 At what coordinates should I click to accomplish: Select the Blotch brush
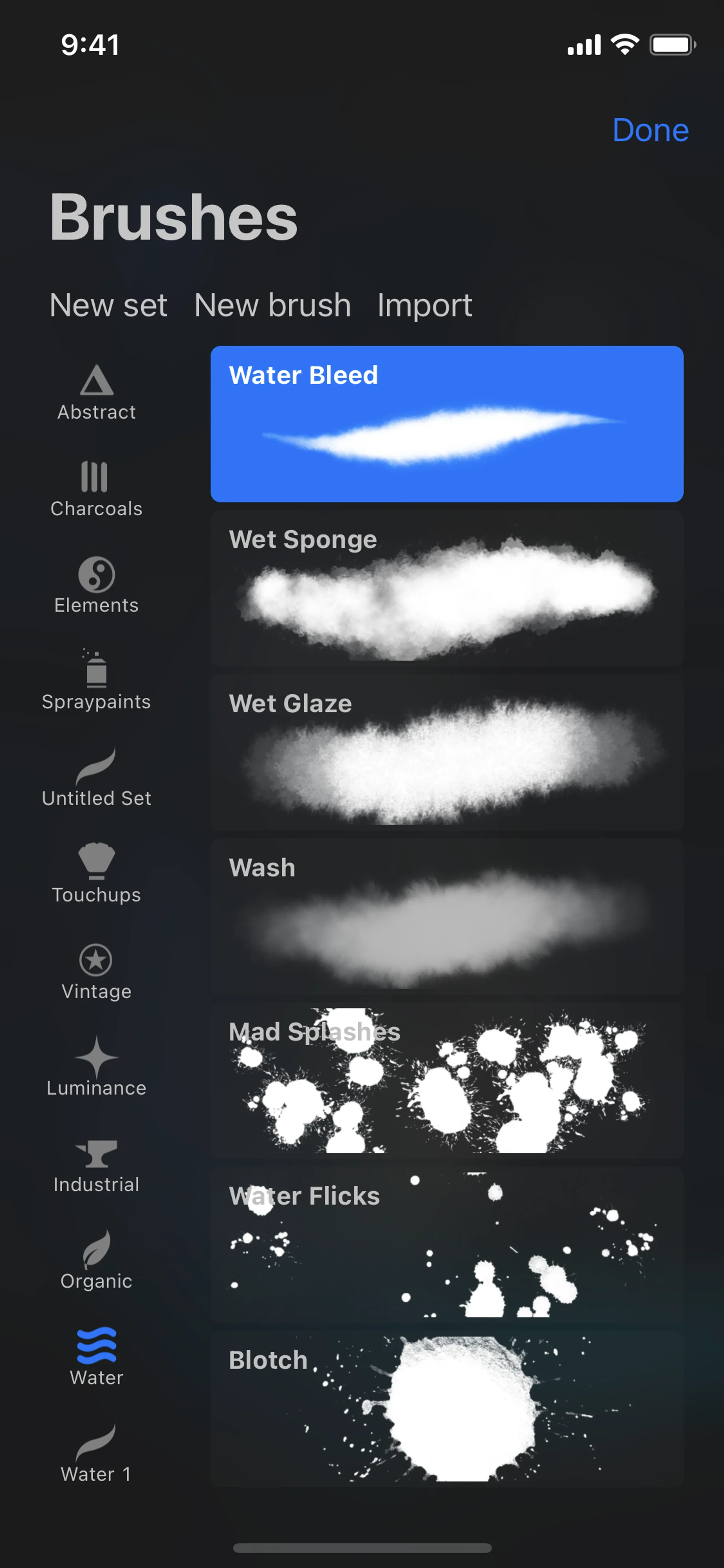[446, 1408]
